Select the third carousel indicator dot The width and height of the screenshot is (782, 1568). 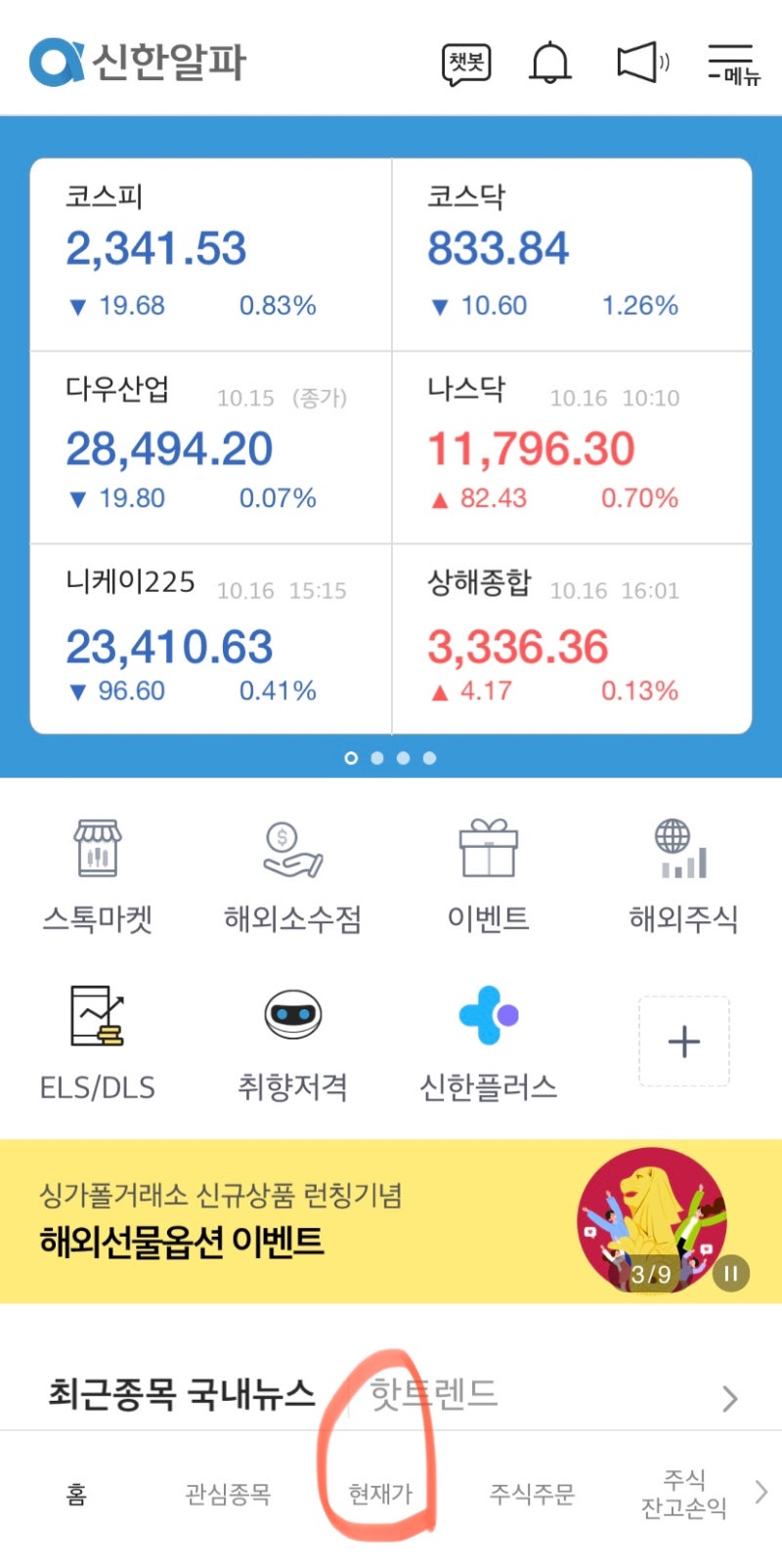(402, 756)
